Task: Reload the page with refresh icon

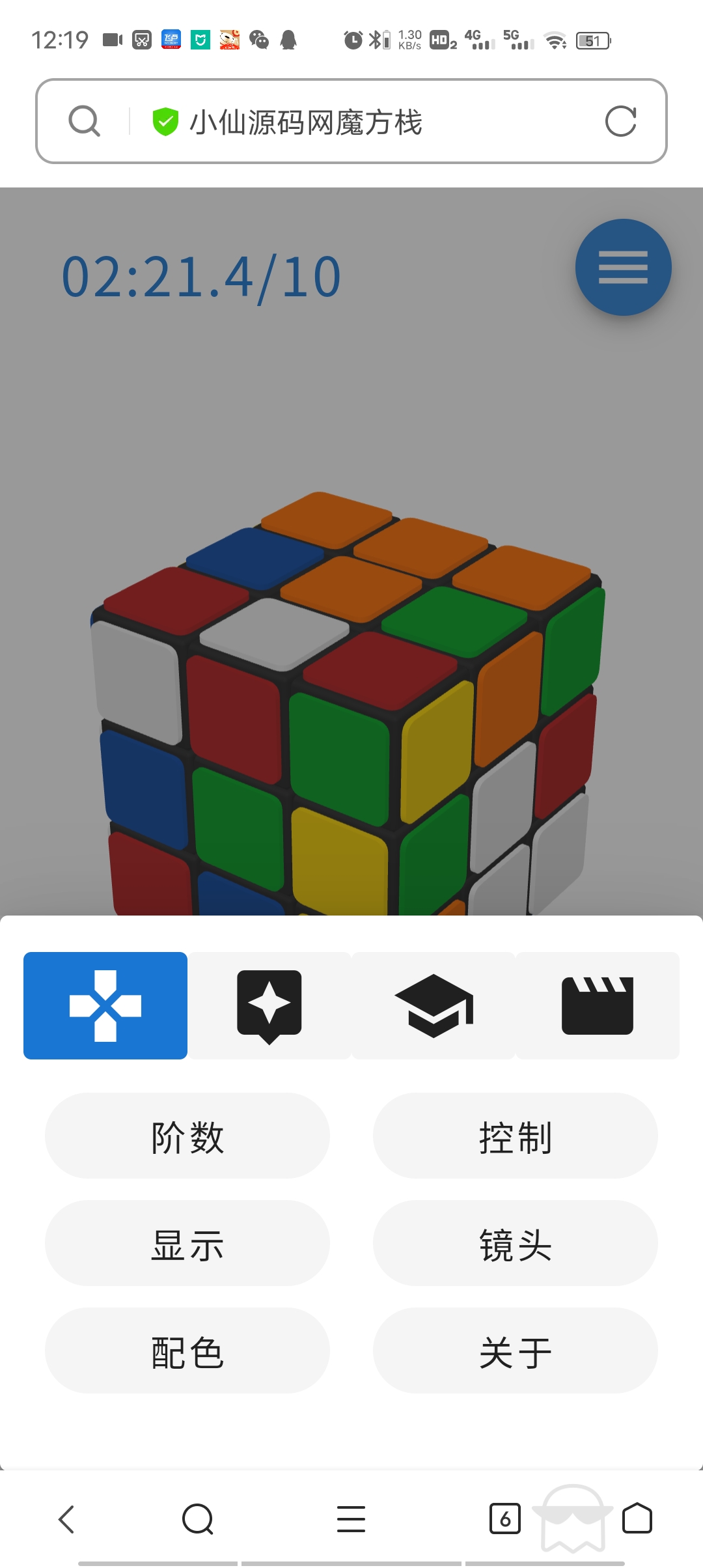Action: tap(620, 121)
